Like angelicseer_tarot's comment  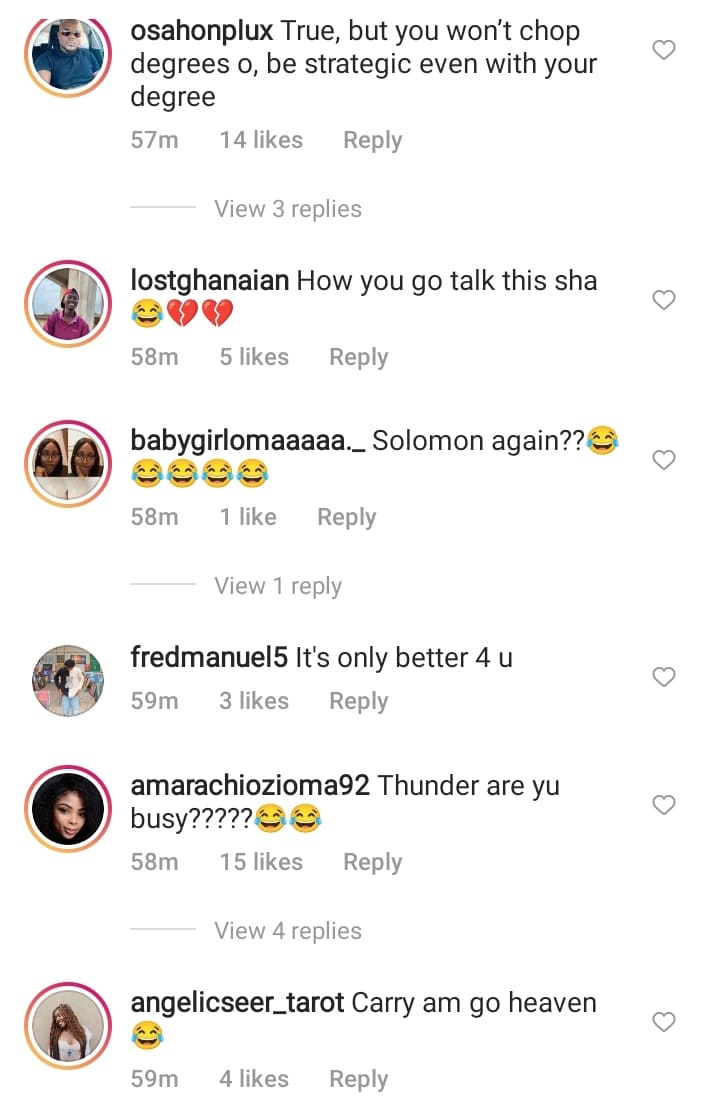tap(664, 1021)
